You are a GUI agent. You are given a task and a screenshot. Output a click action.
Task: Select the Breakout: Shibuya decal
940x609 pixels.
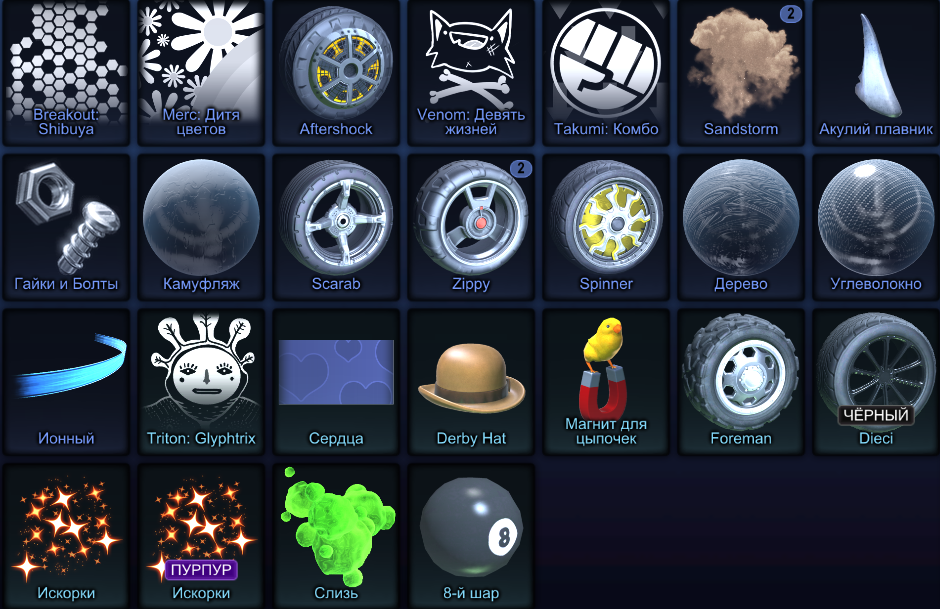(66, 70)
